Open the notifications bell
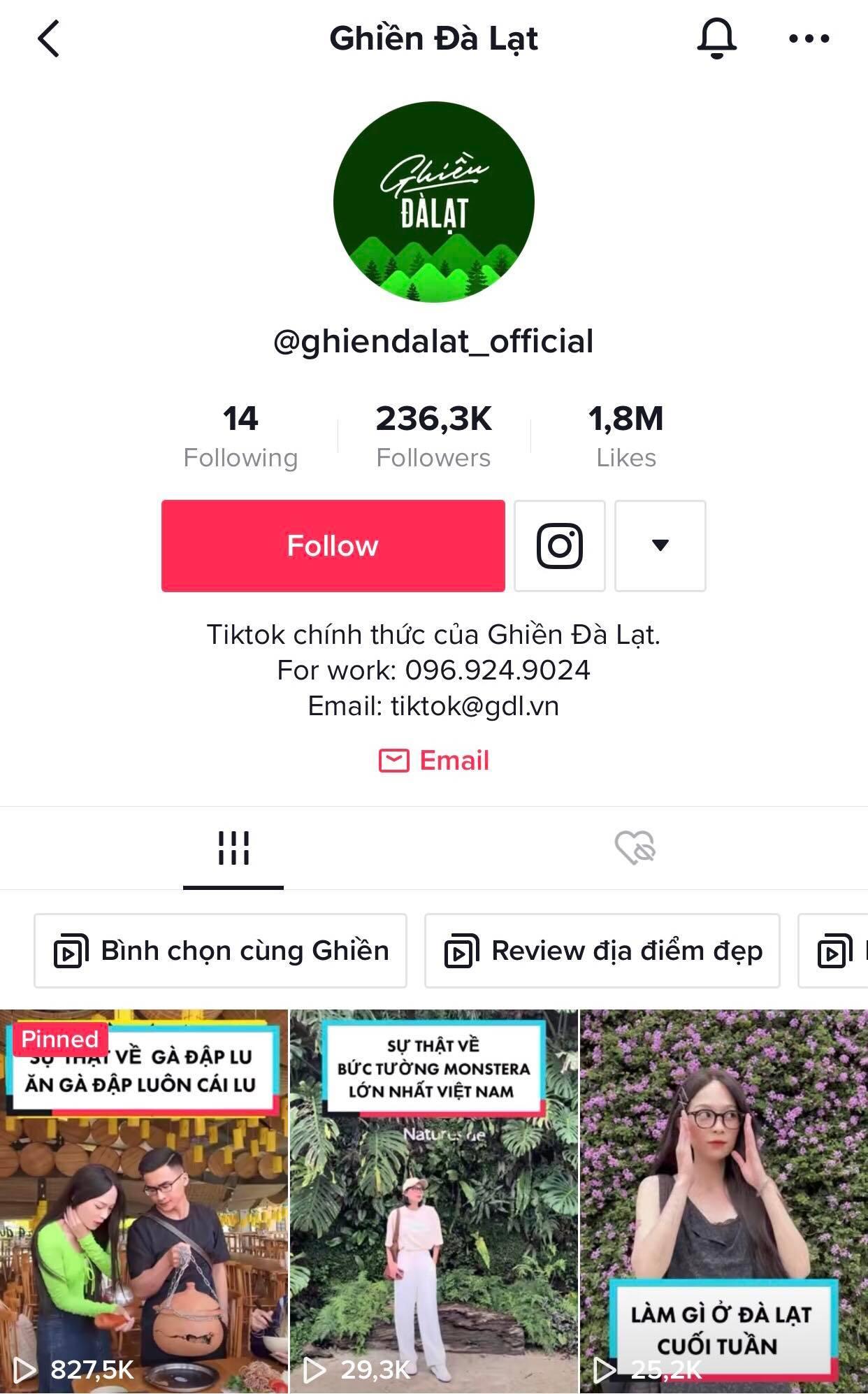868x1394 pixels. pos(717,38)
